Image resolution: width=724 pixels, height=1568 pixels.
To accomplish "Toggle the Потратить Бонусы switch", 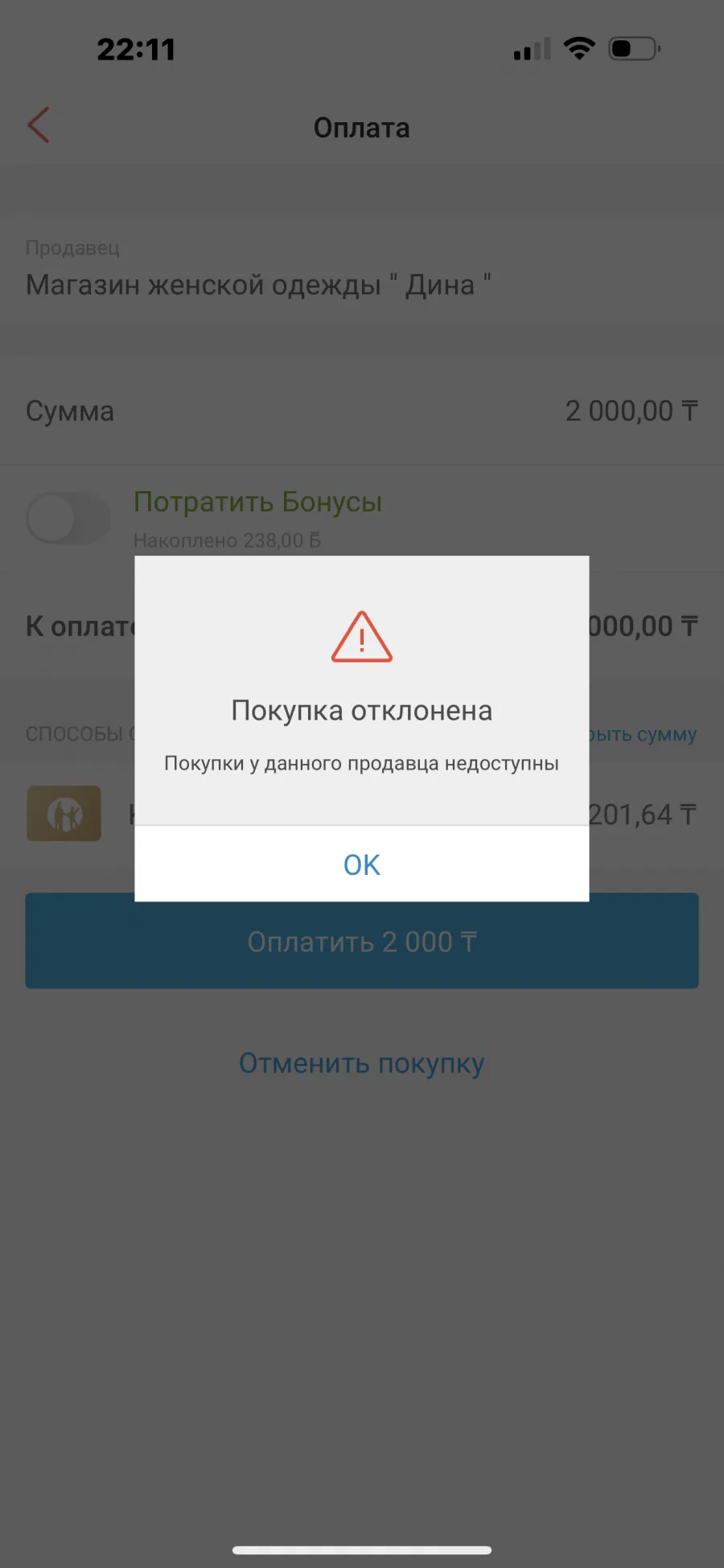I will pyautogui.click(x=68, y=518).
